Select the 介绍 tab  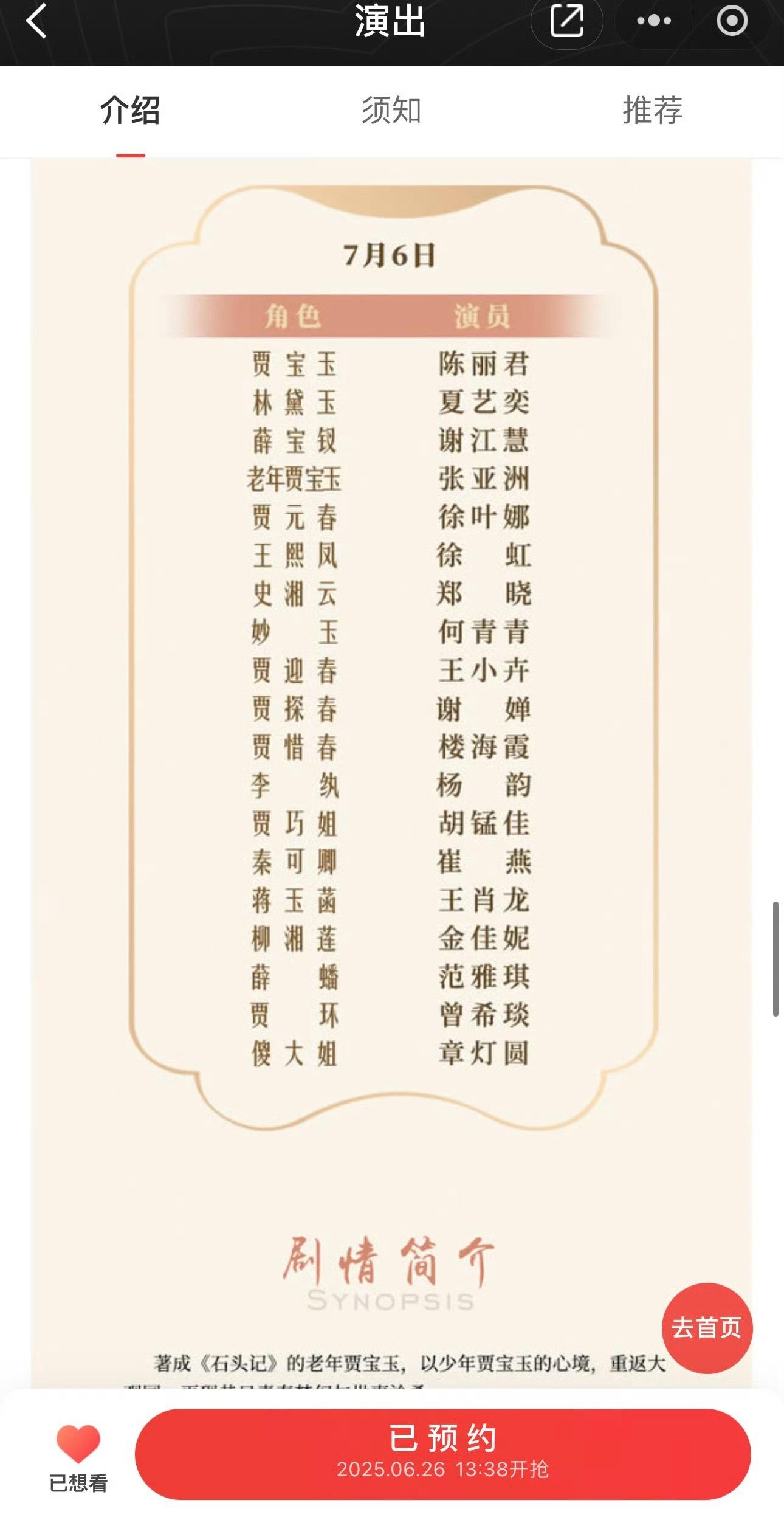point(130,111)
